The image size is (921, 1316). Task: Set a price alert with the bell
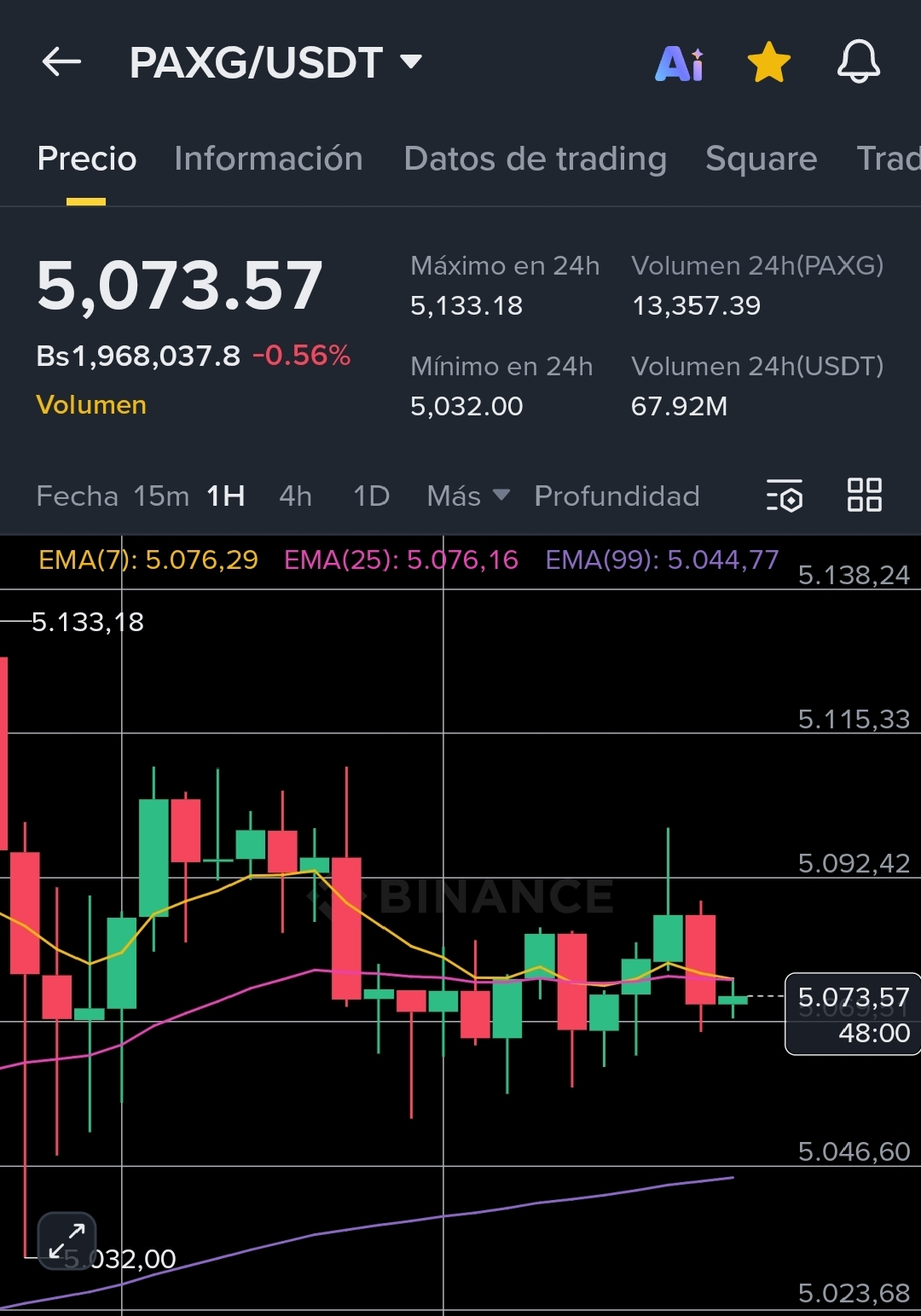[858, 62]
